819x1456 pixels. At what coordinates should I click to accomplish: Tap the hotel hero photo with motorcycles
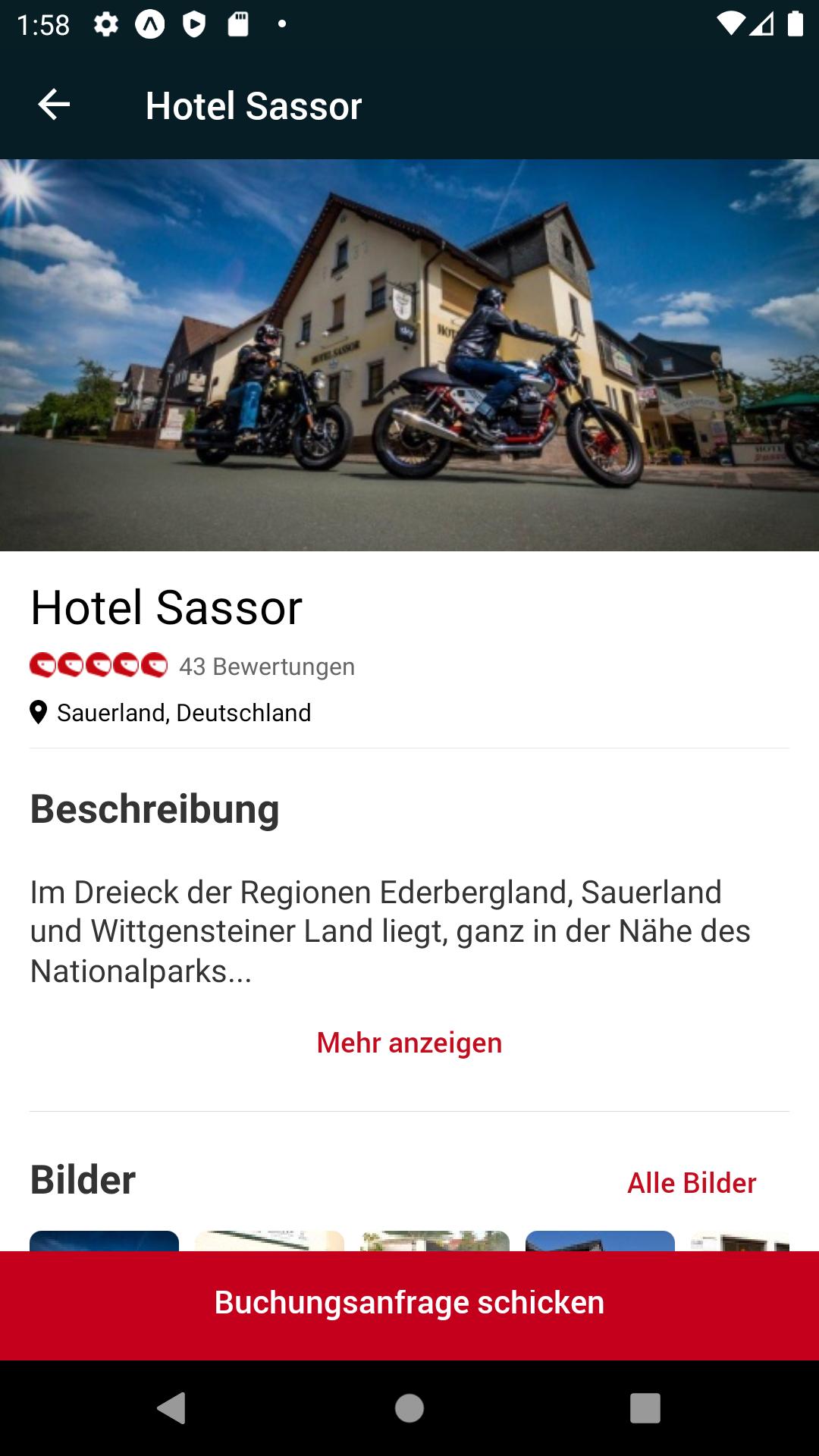click(x=409, y=353)
